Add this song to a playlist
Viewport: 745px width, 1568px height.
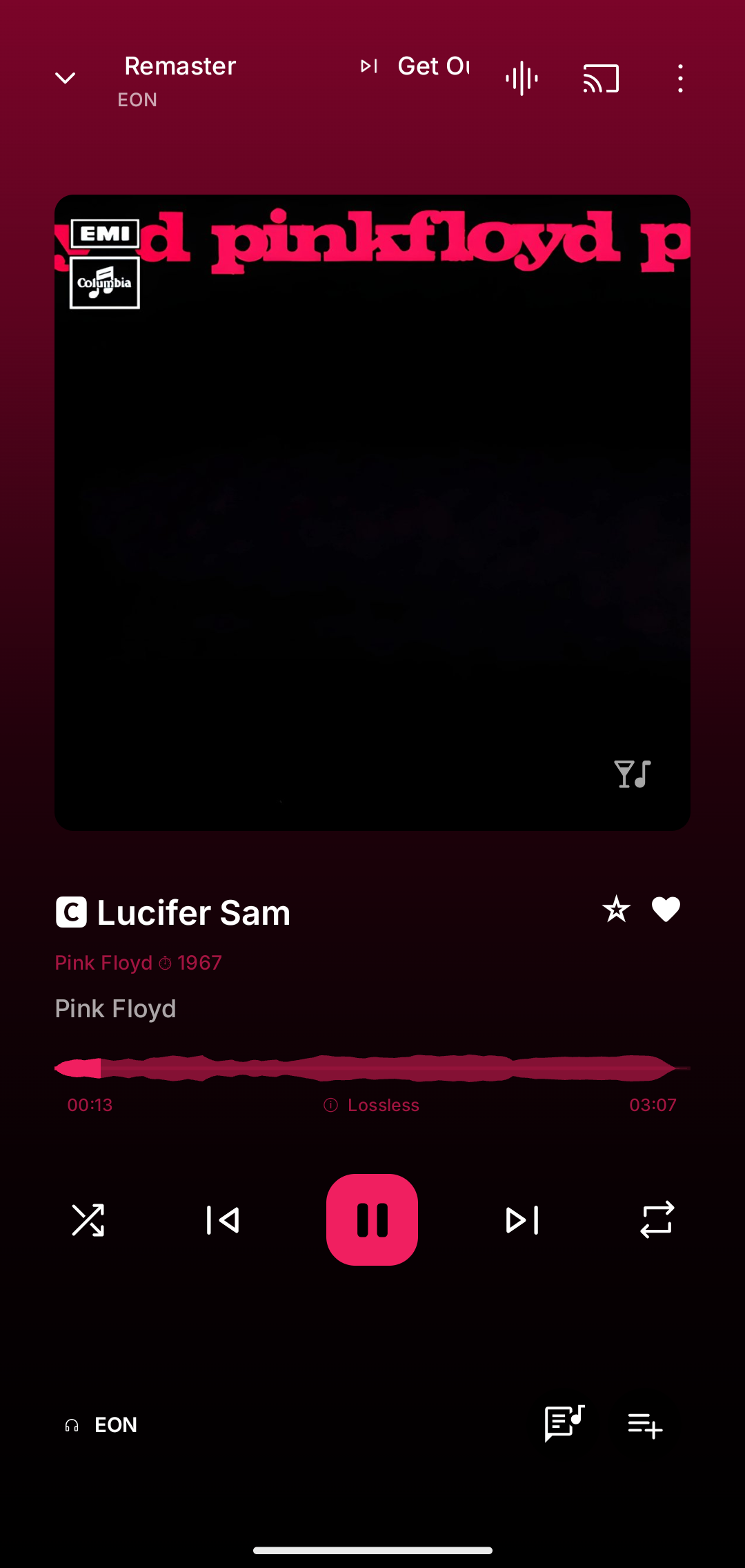pyautogui.click(x=645, y=1425)
